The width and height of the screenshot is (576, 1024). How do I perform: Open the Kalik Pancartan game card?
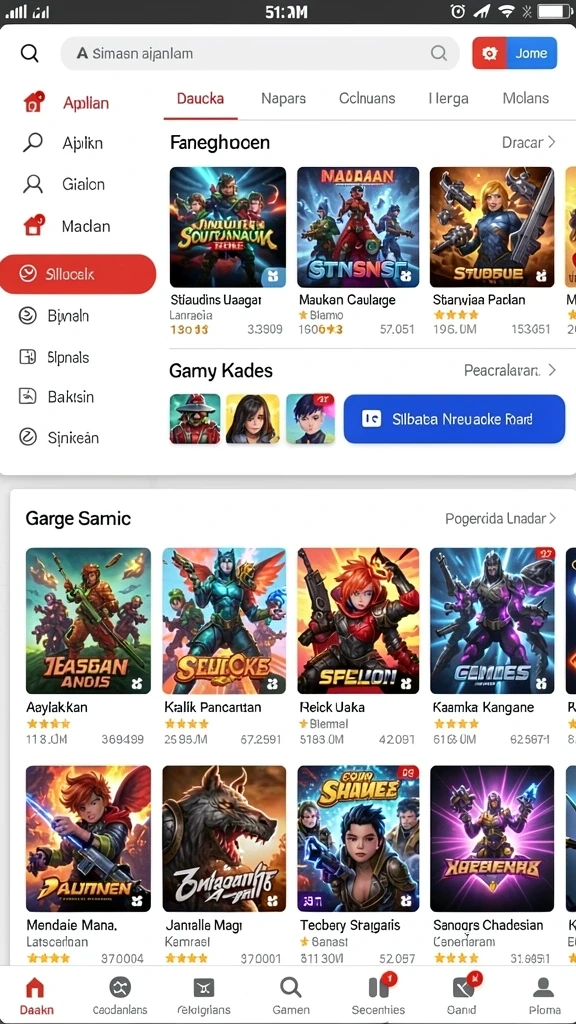click(223, 647)
